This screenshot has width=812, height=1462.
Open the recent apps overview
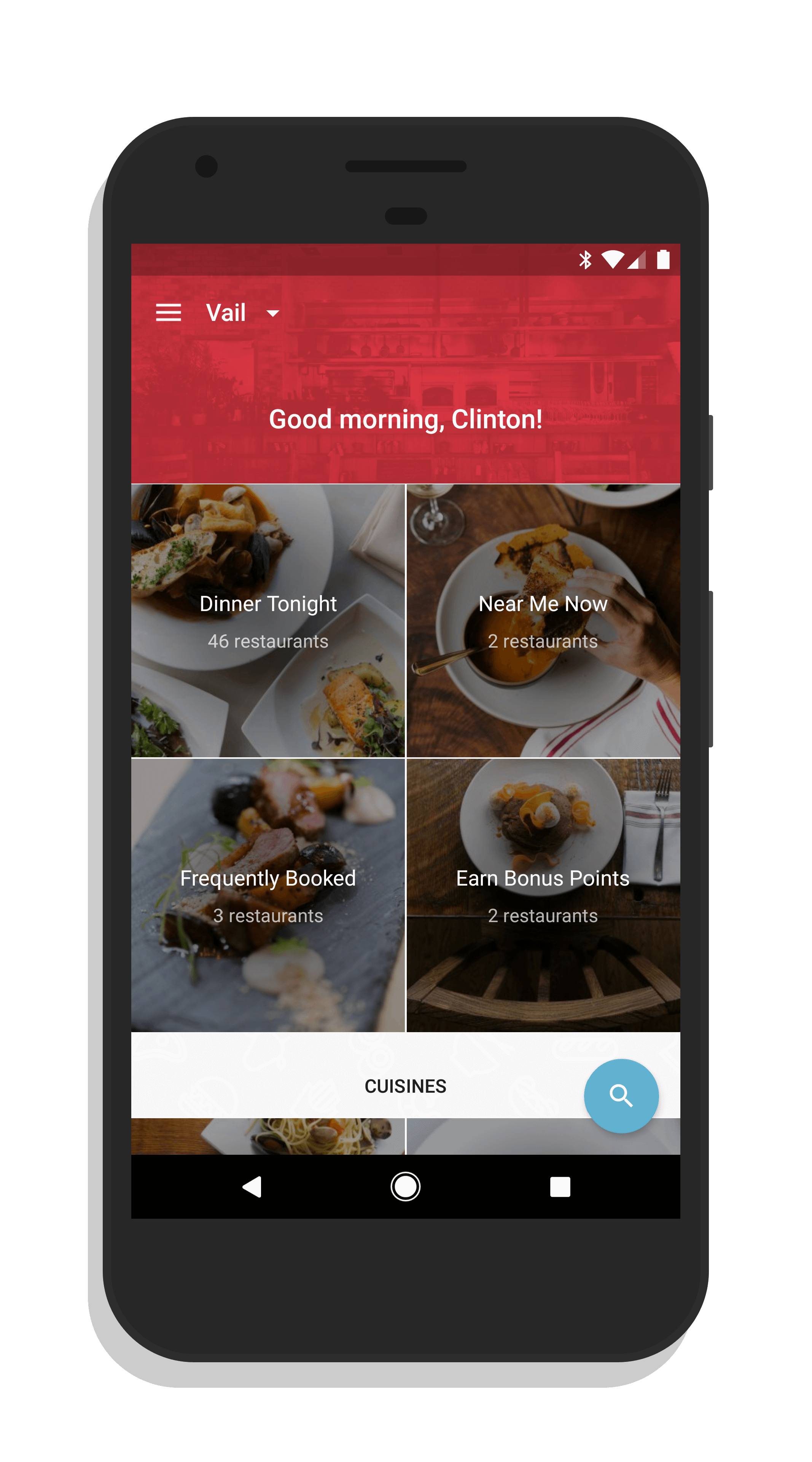click(x=560, y=1187)
